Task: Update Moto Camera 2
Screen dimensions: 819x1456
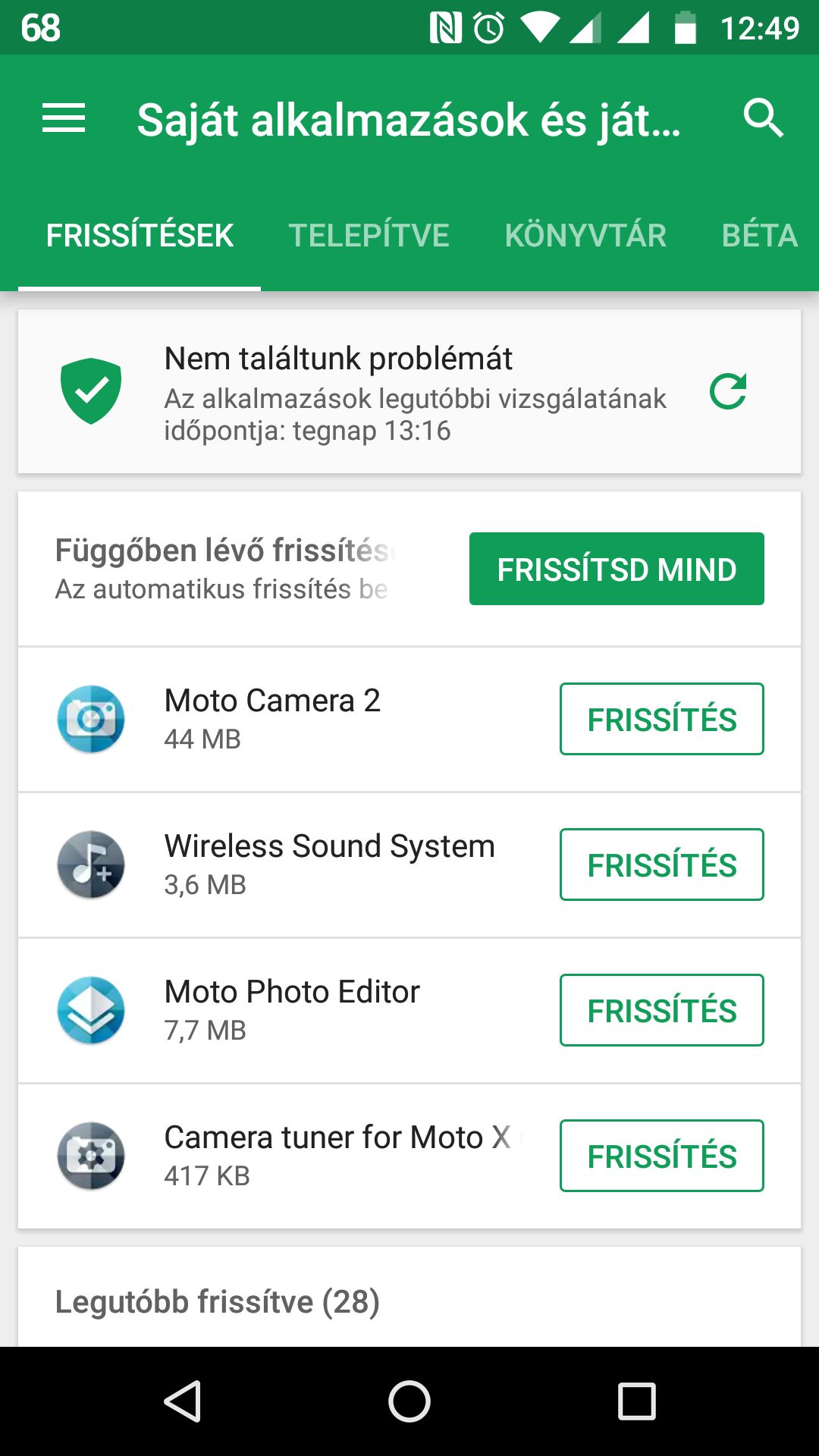Action: coord(662,719)
